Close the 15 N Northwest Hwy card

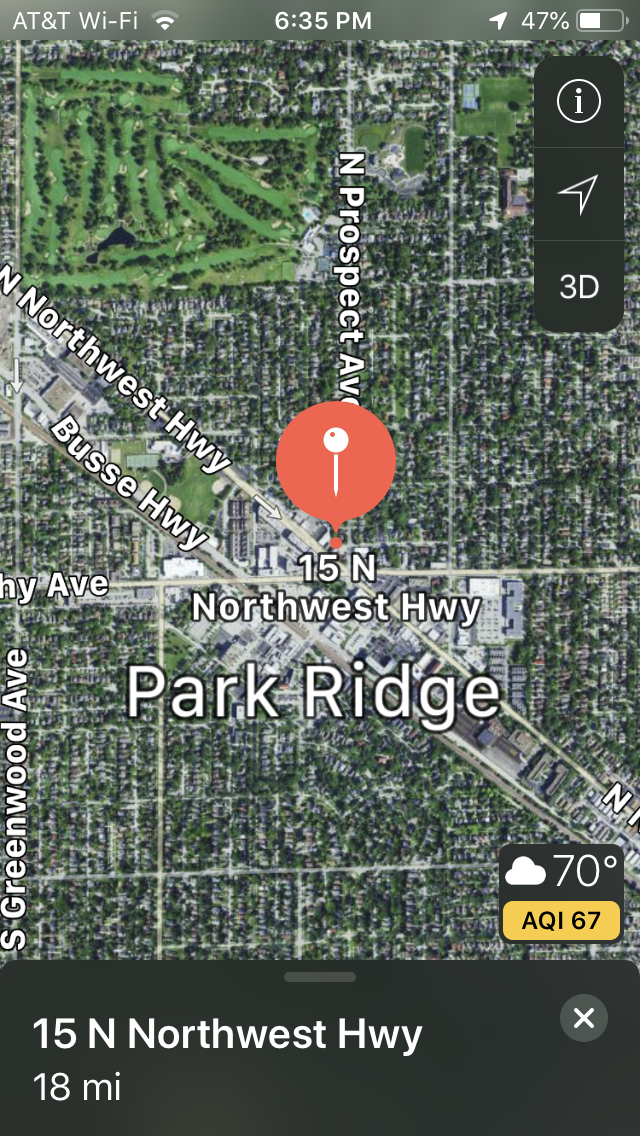pyautogui.click(x=583, y=1018)
